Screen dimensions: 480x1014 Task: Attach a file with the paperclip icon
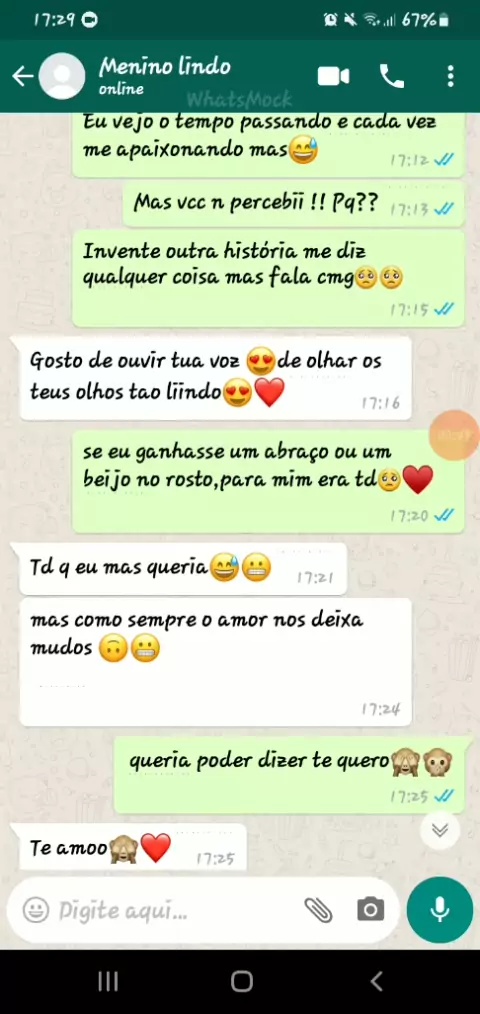(x=318, y=911)
